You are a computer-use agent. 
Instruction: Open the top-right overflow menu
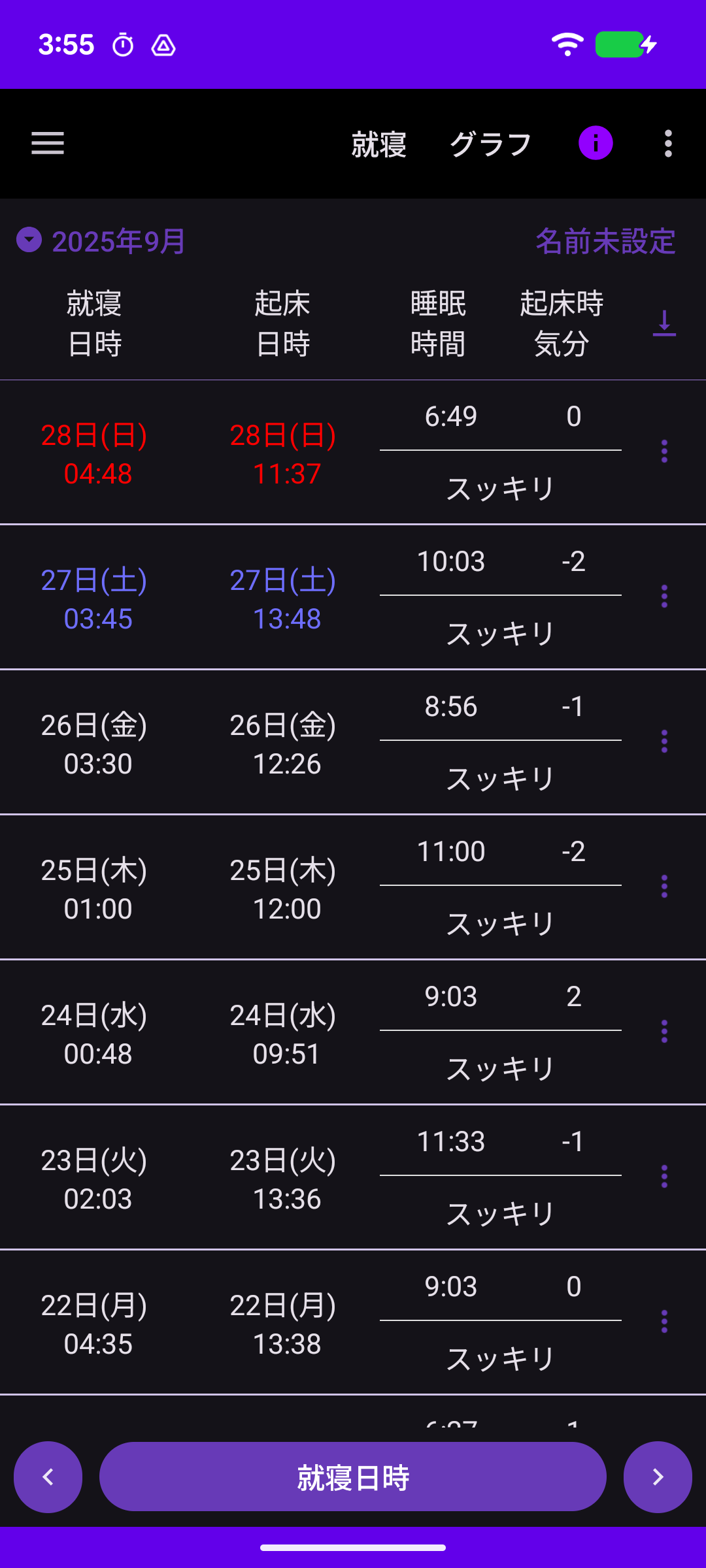point(667,143)
